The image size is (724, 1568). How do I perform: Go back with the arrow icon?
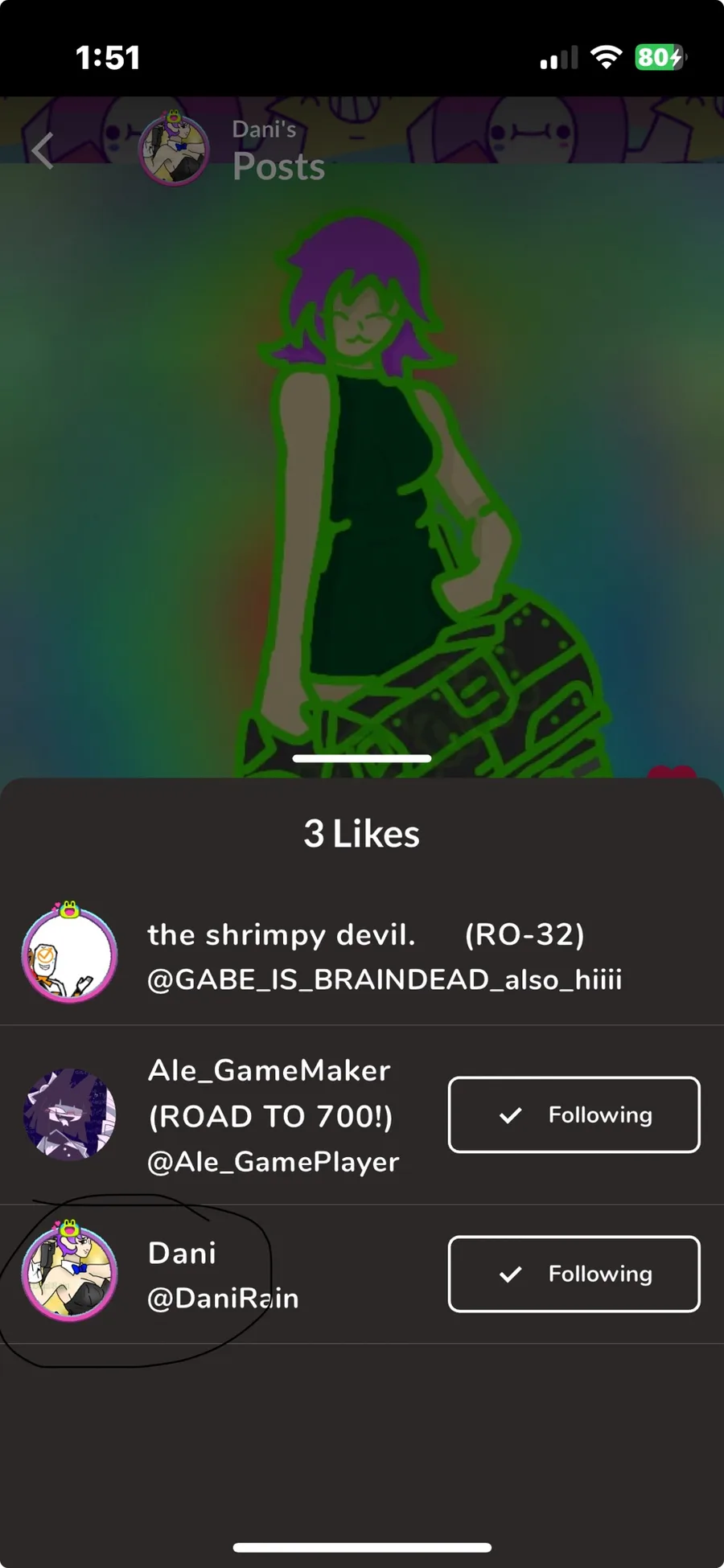click(x=43, y=150)
